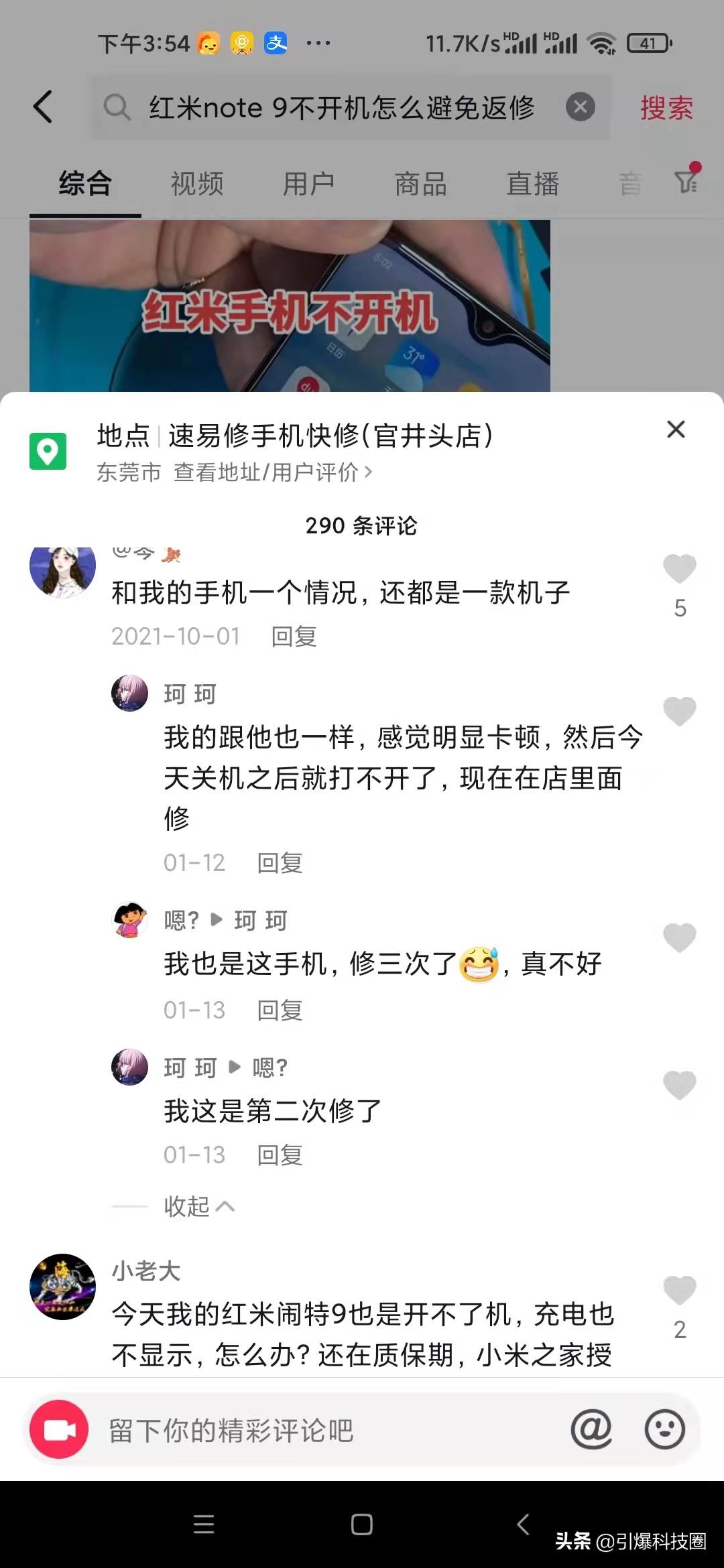Reply to 我这是第二次修了 comment
Viewport: 724px width, 1568px height.
pyautogui.click(x=280, y=1155)
